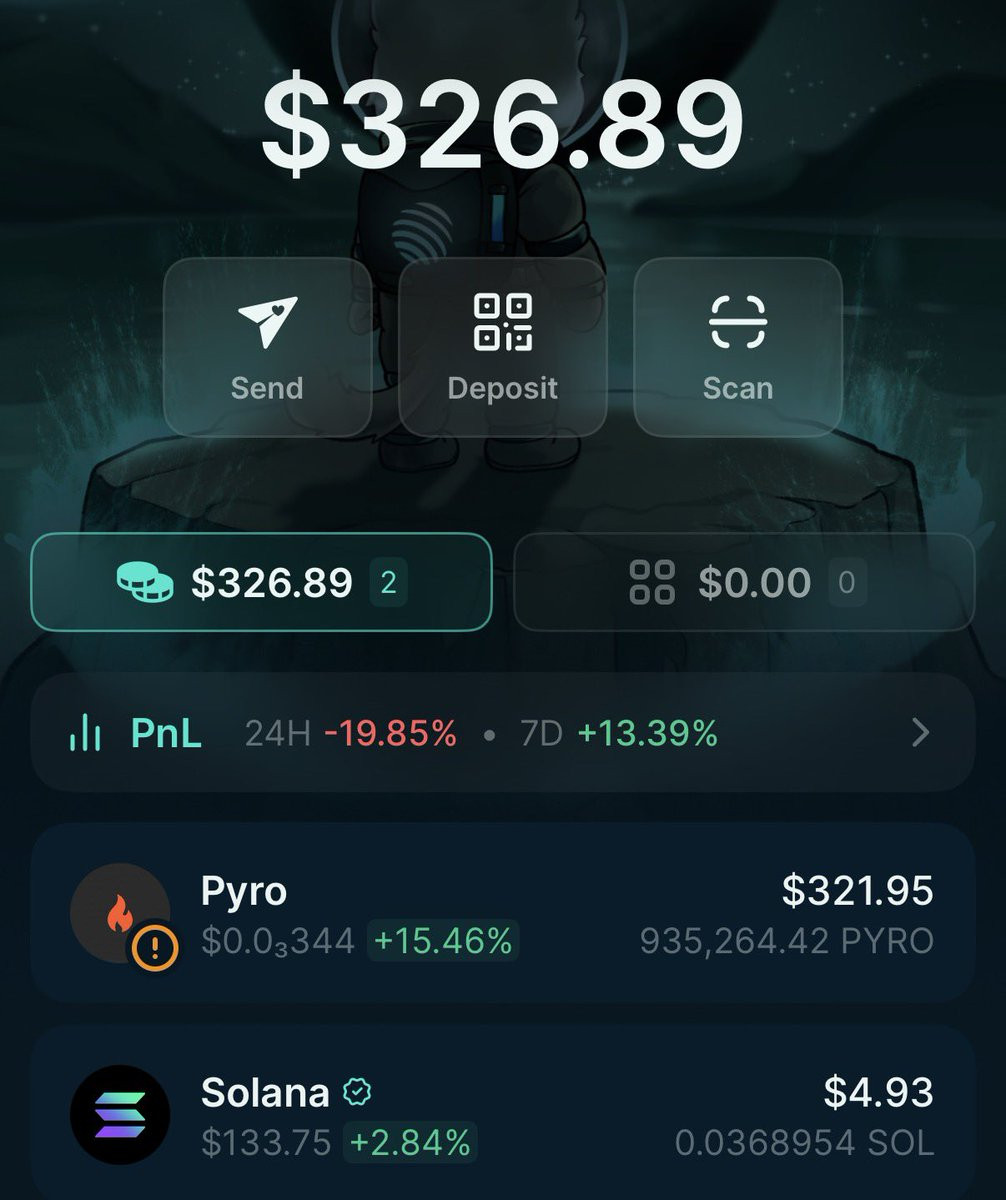Expand the PnL details row
Viewport: 1006px width, 1200px height.
[x=502, y=734]
